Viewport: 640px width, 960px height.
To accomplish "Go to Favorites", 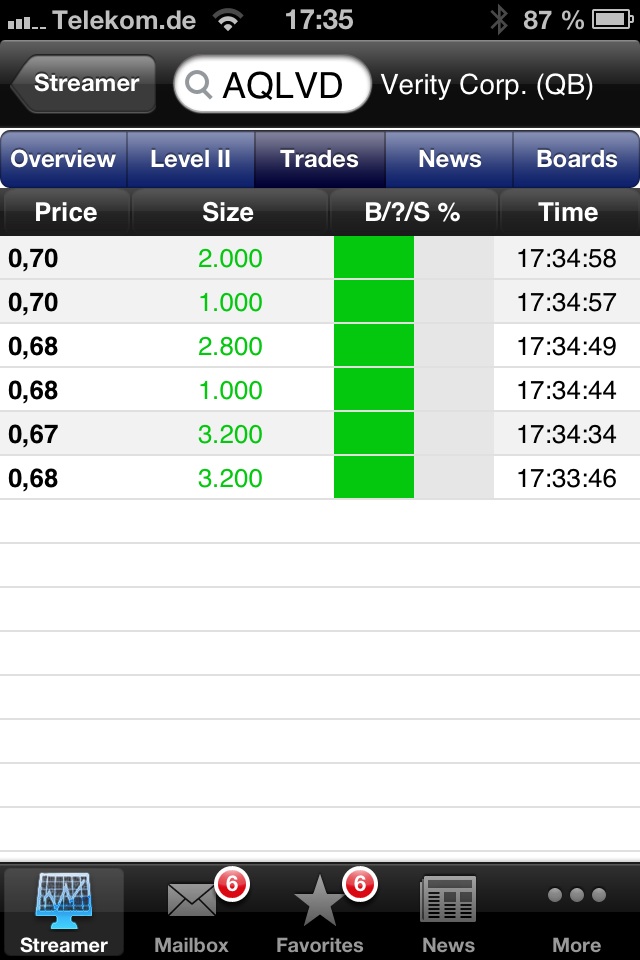I will pos(320,912).
